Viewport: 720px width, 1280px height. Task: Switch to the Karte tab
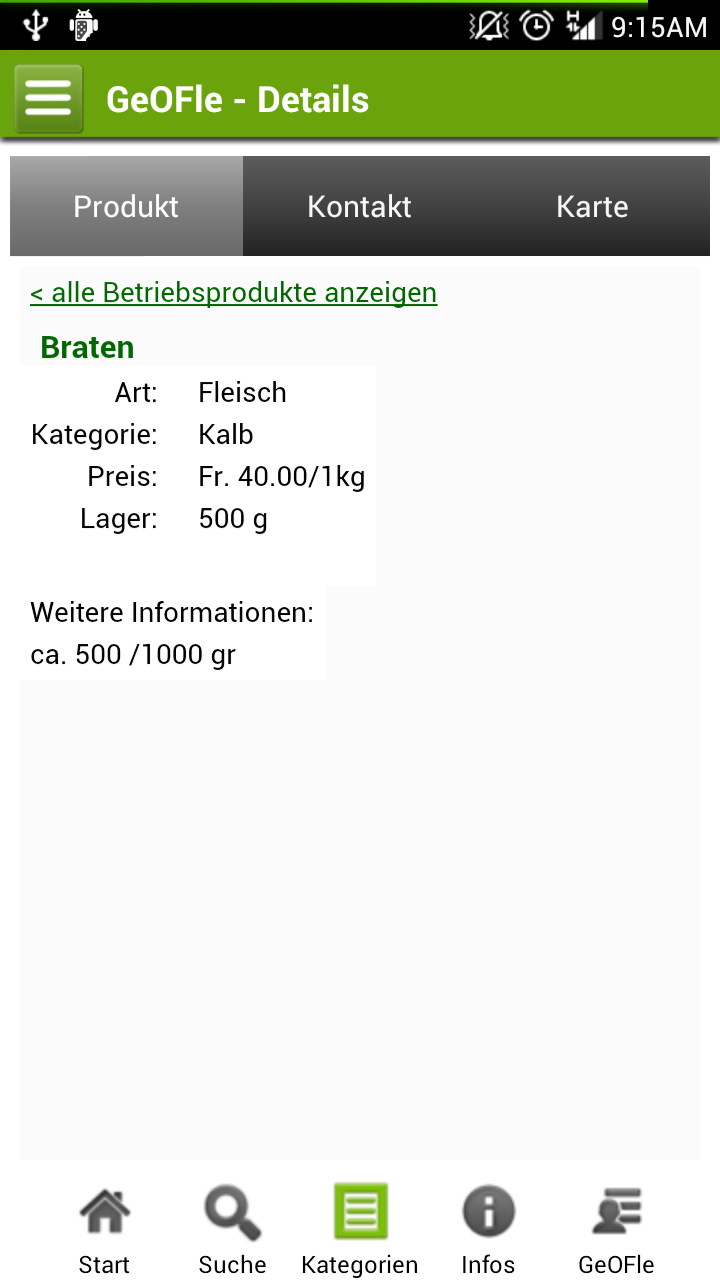592,206
